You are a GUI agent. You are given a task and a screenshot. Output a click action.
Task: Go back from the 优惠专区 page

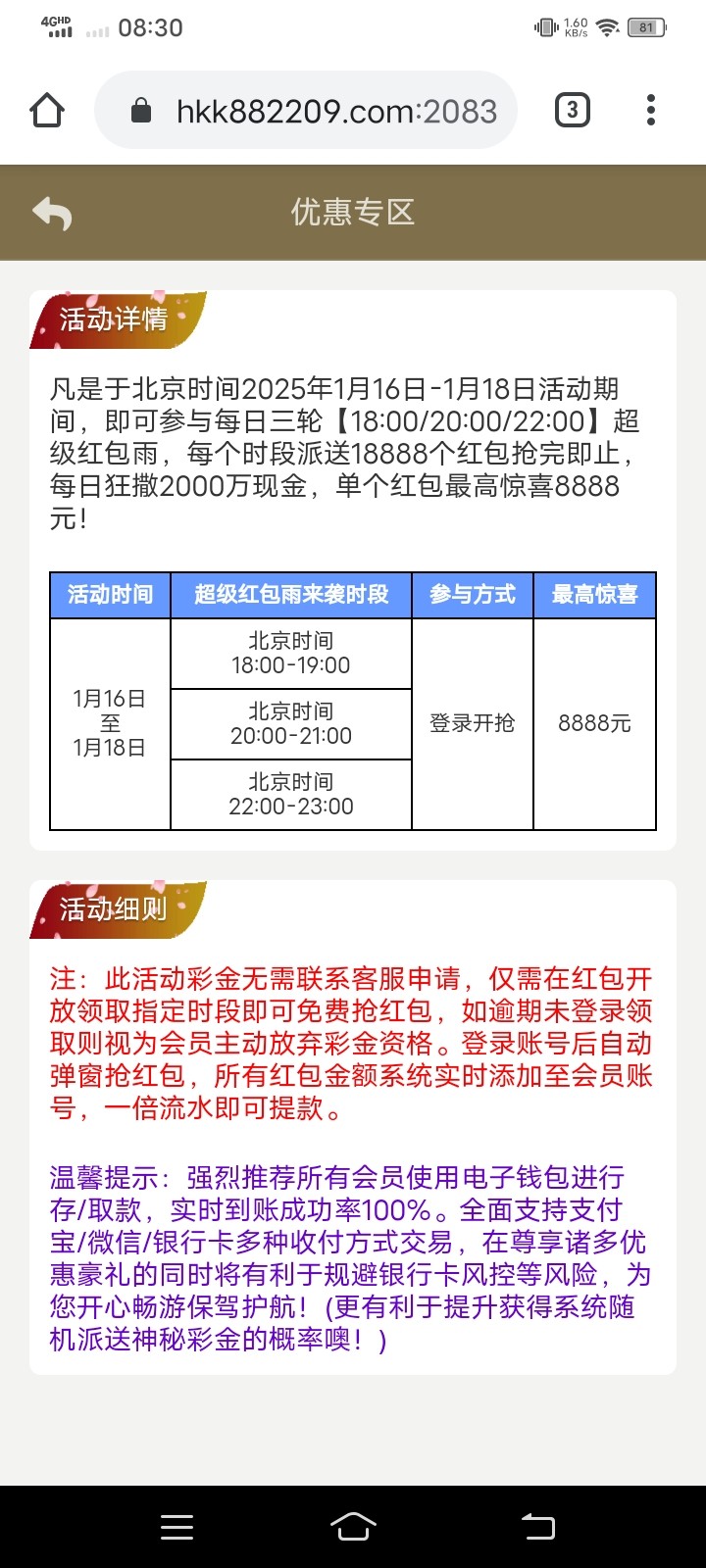(52, 213)
